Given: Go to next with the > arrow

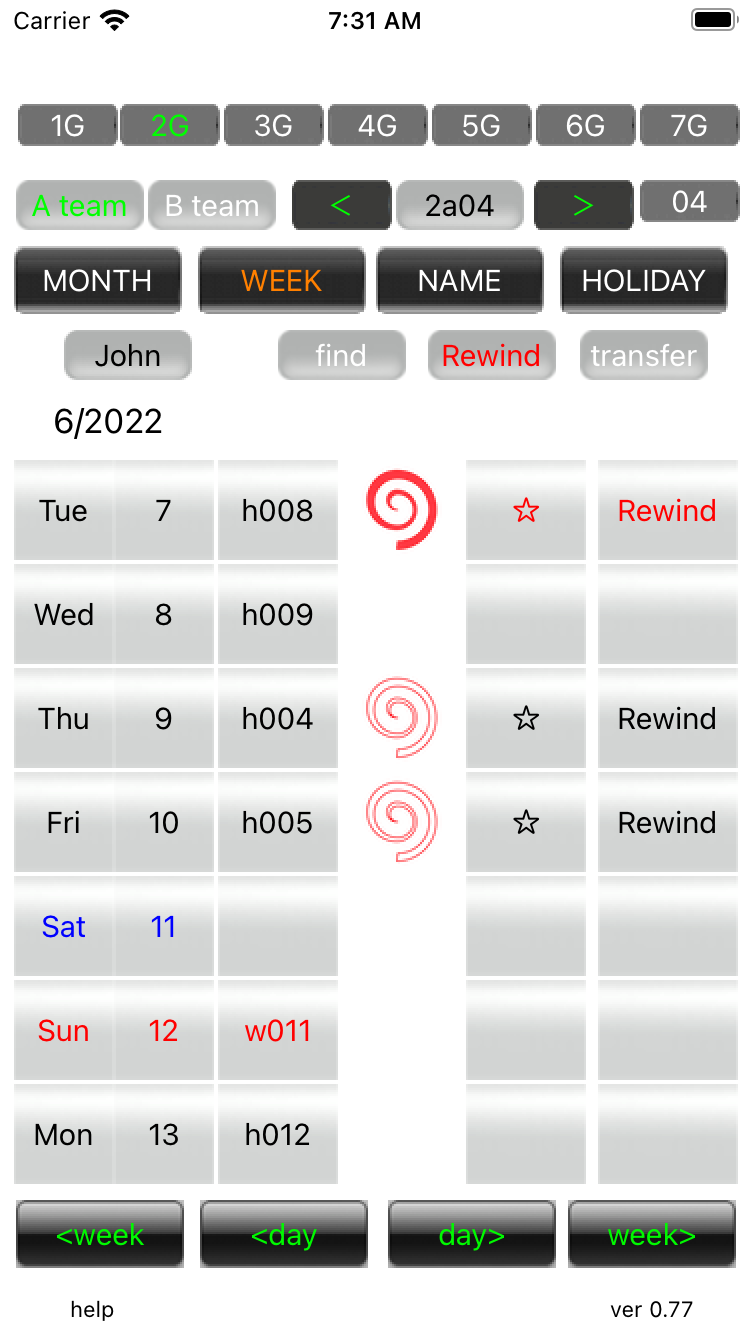Looking at the screenshot, I should coord(583,206).
